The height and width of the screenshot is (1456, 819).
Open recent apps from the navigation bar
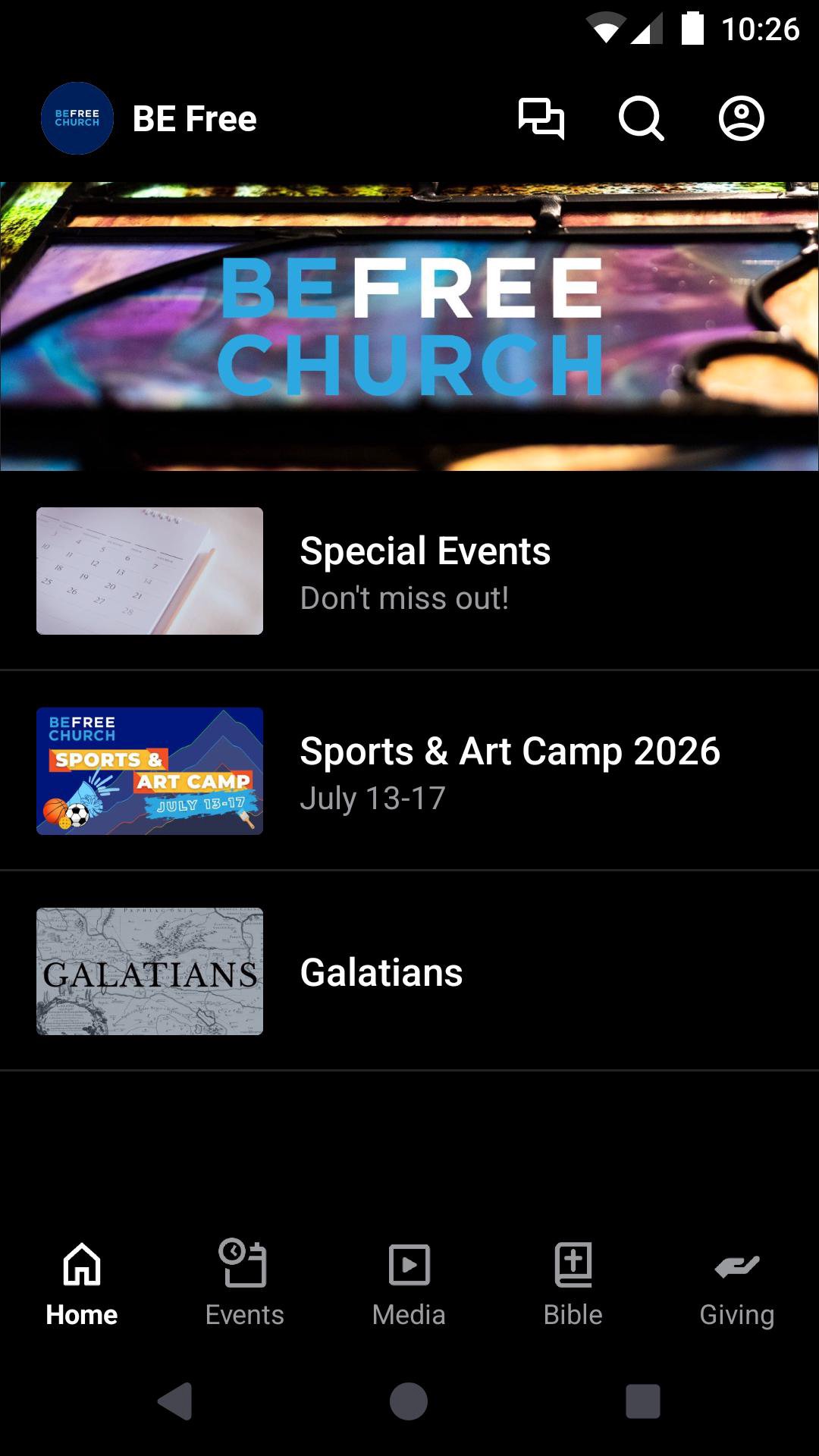tap(642, 1401)
